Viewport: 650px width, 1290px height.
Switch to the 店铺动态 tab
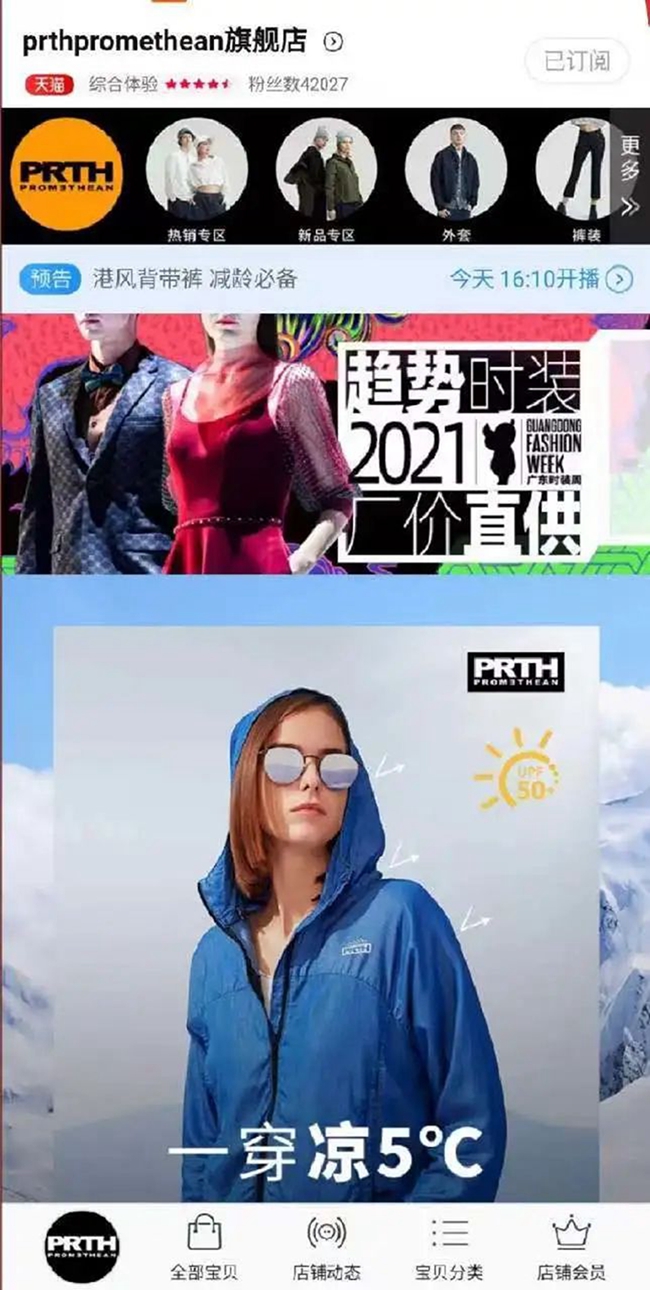(326, 1246)
